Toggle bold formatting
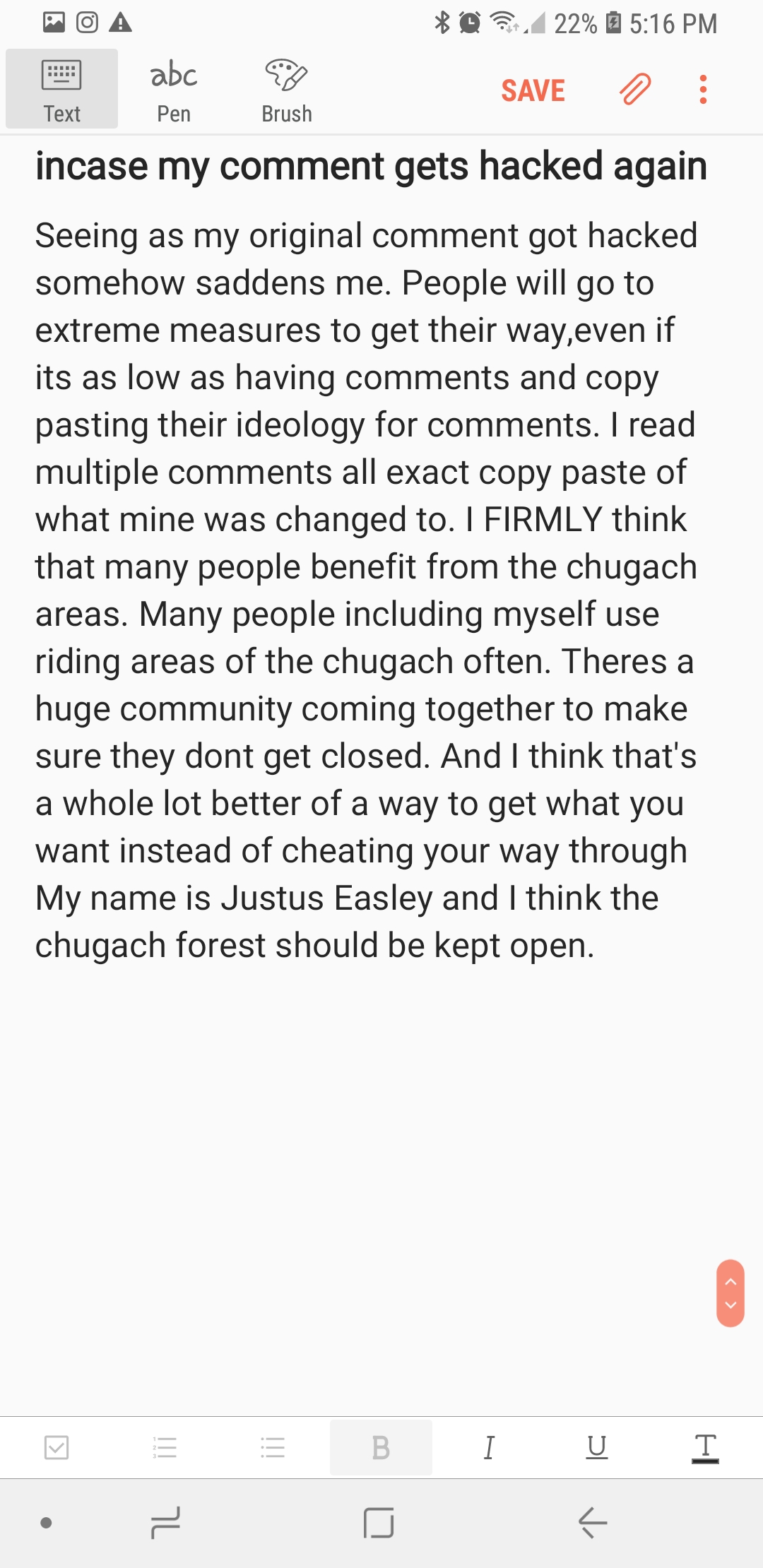This screenshot has height=1568, width=763. (381, 1447)
